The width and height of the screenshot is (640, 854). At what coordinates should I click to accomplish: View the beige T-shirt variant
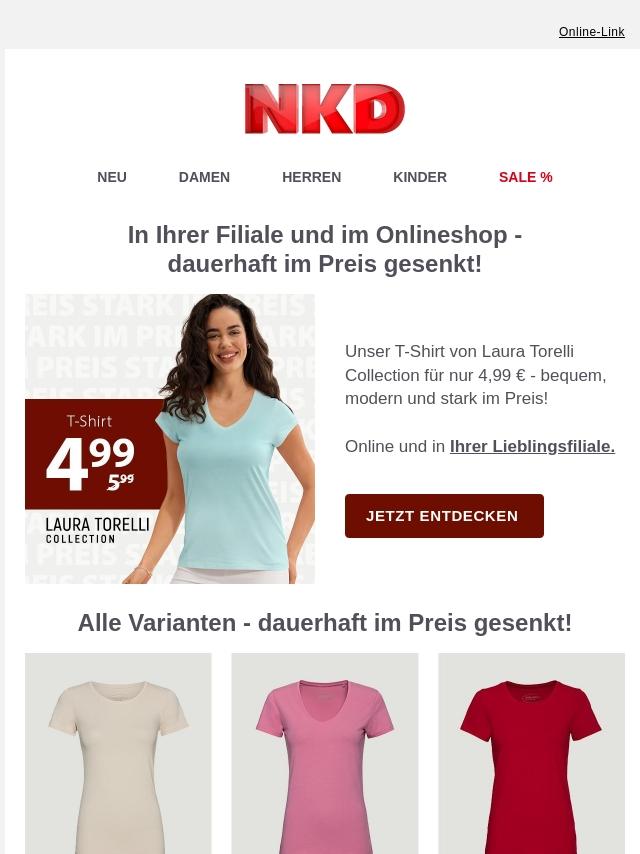pyautogui.click(x=118, y=754)
